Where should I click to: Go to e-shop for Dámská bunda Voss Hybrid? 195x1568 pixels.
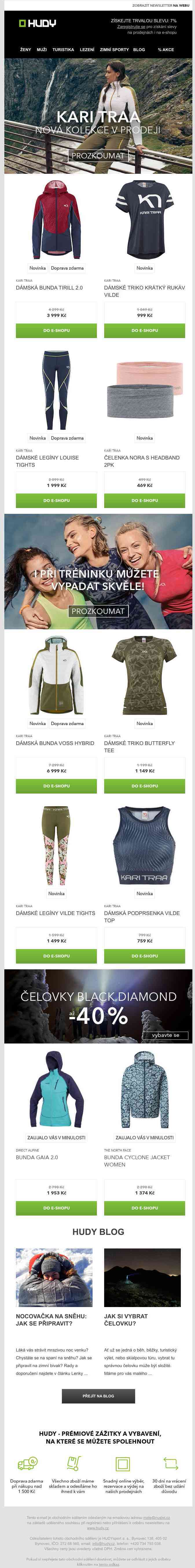click(56, 786)
